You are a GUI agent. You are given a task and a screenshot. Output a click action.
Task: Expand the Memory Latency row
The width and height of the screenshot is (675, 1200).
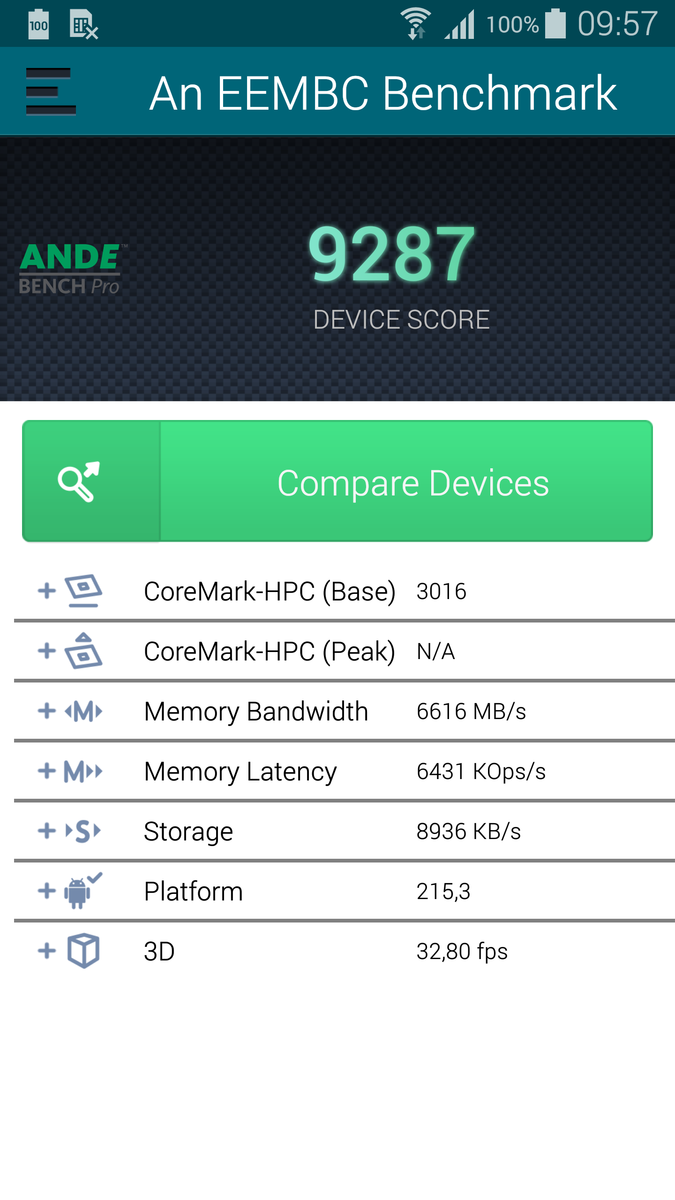point(46,771)
